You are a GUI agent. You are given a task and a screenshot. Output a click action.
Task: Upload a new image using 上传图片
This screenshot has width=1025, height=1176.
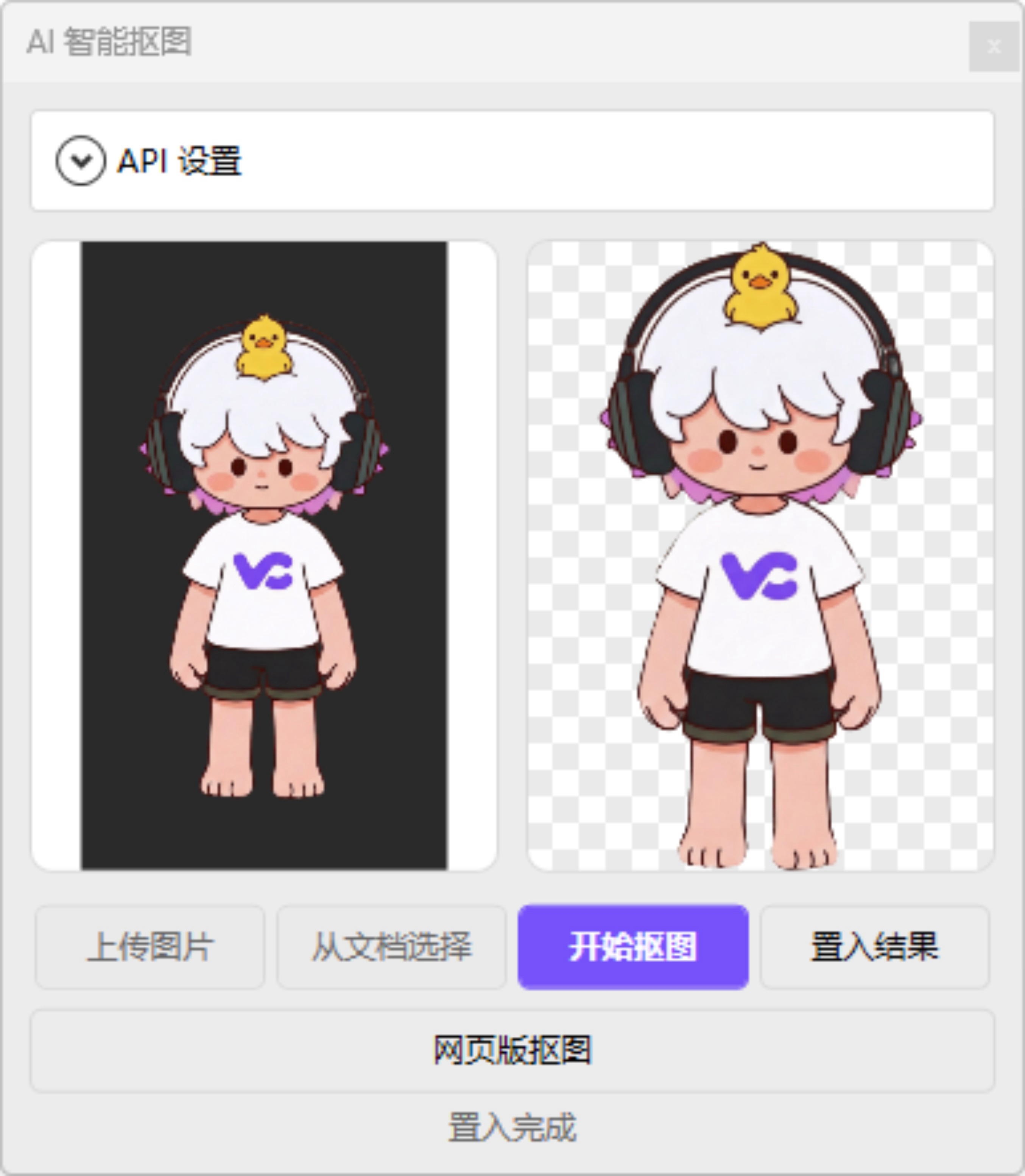(x=152, y=947)
